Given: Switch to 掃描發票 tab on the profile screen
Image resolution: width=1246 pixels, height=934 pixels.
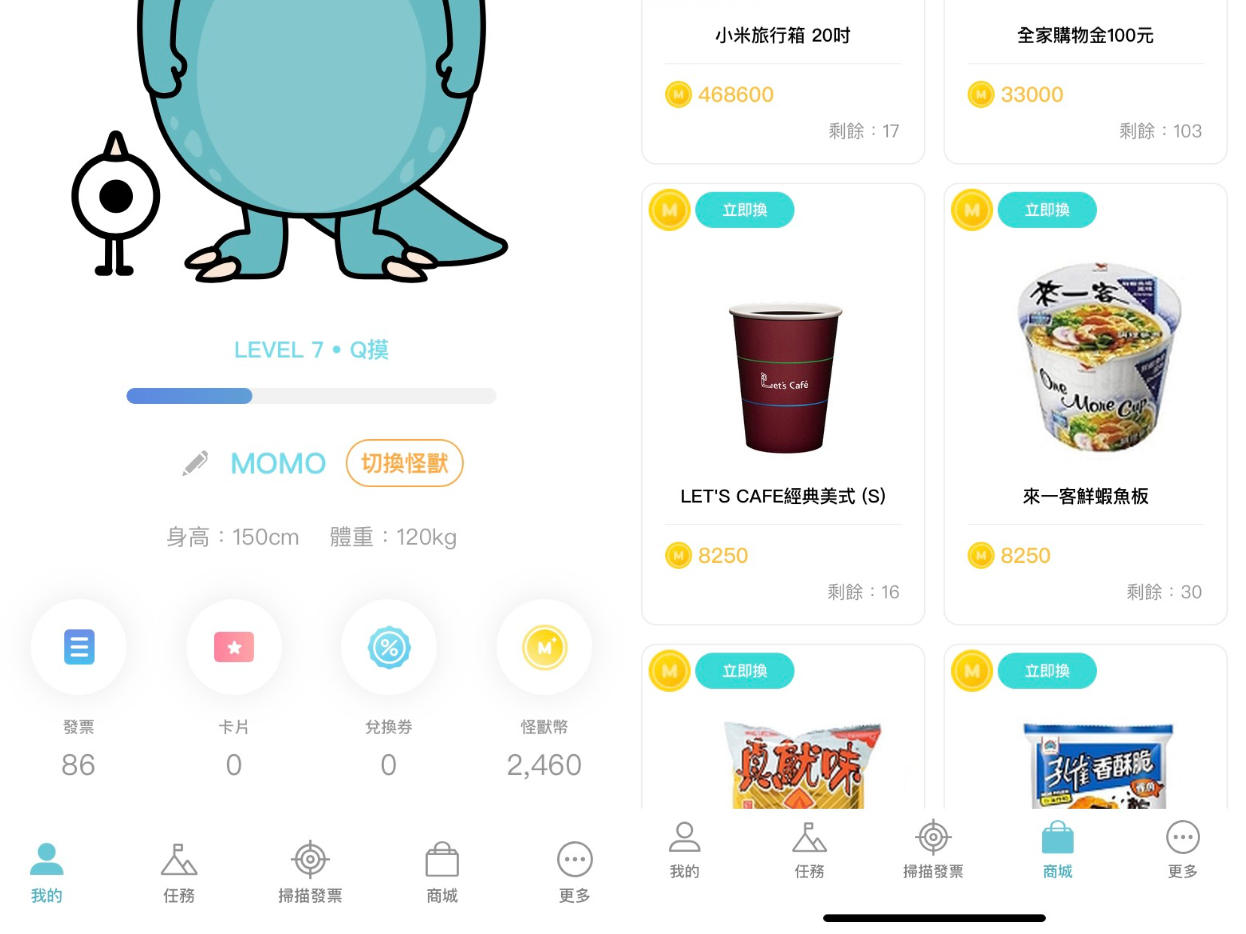Looking at the screenshot, I should tap(310, 872).
